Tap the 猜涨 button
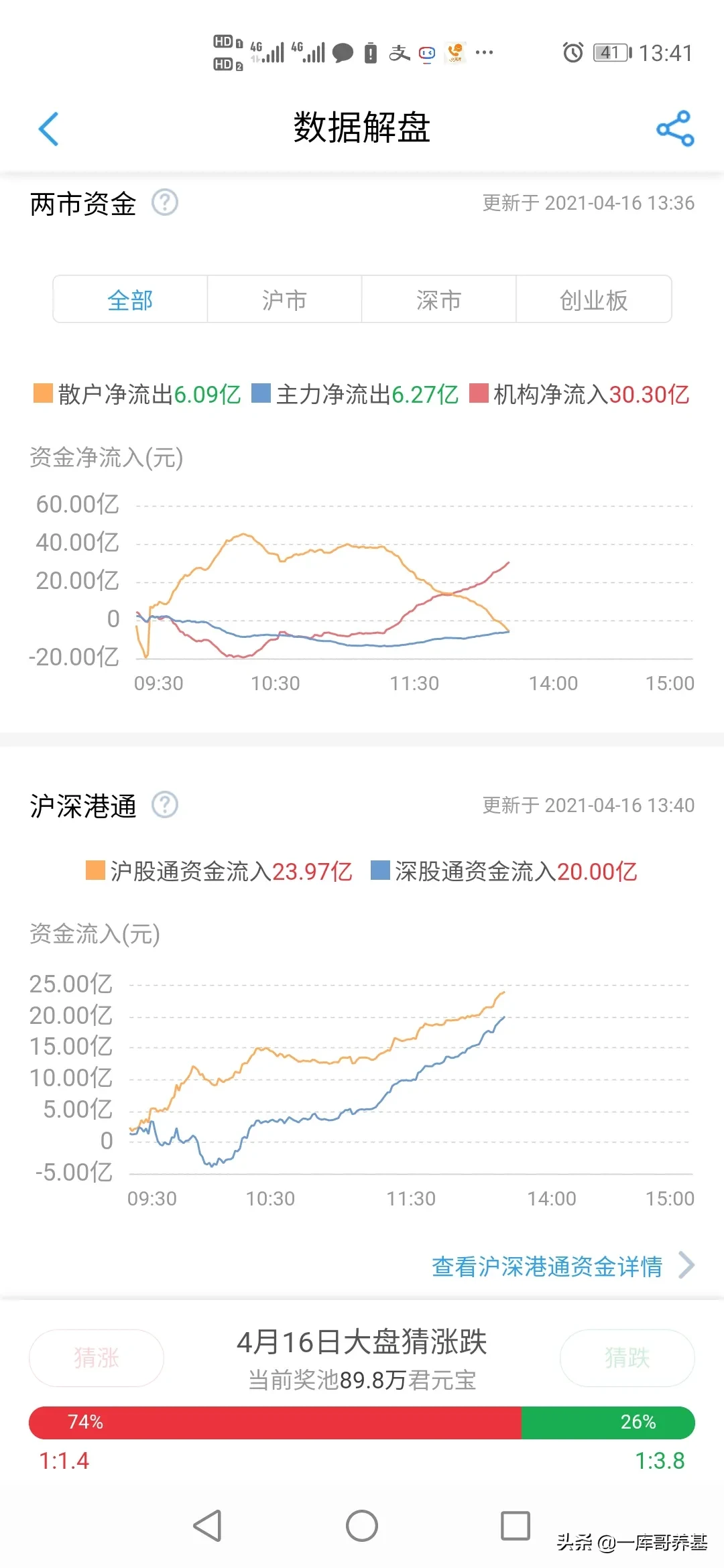The width and height of the screenshot is (724, 1568). (x=97, y=1358)
